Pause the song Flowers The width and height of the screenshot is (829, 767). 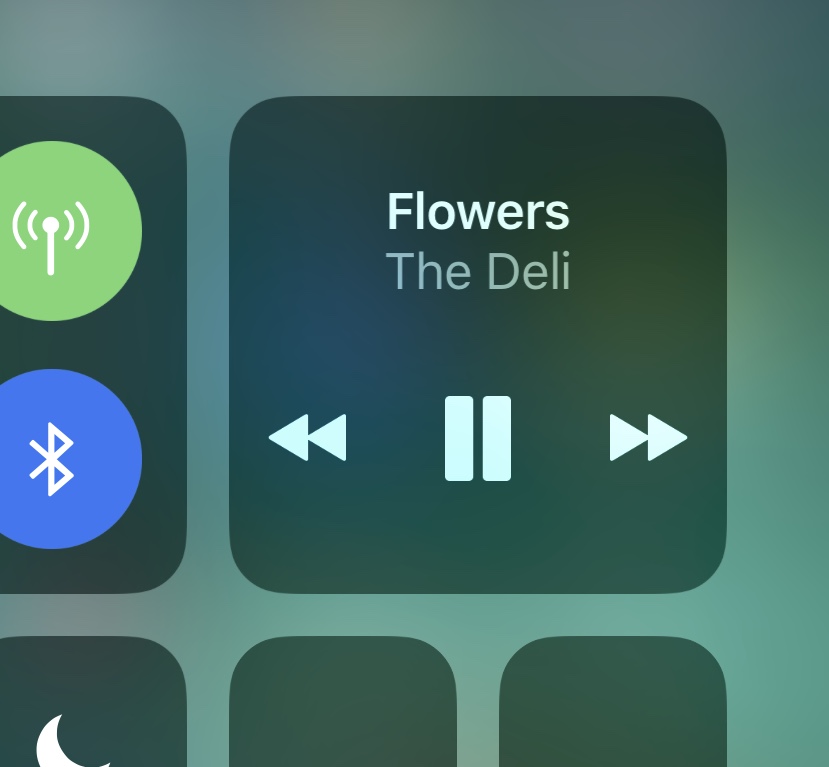(x=478, y=438)
